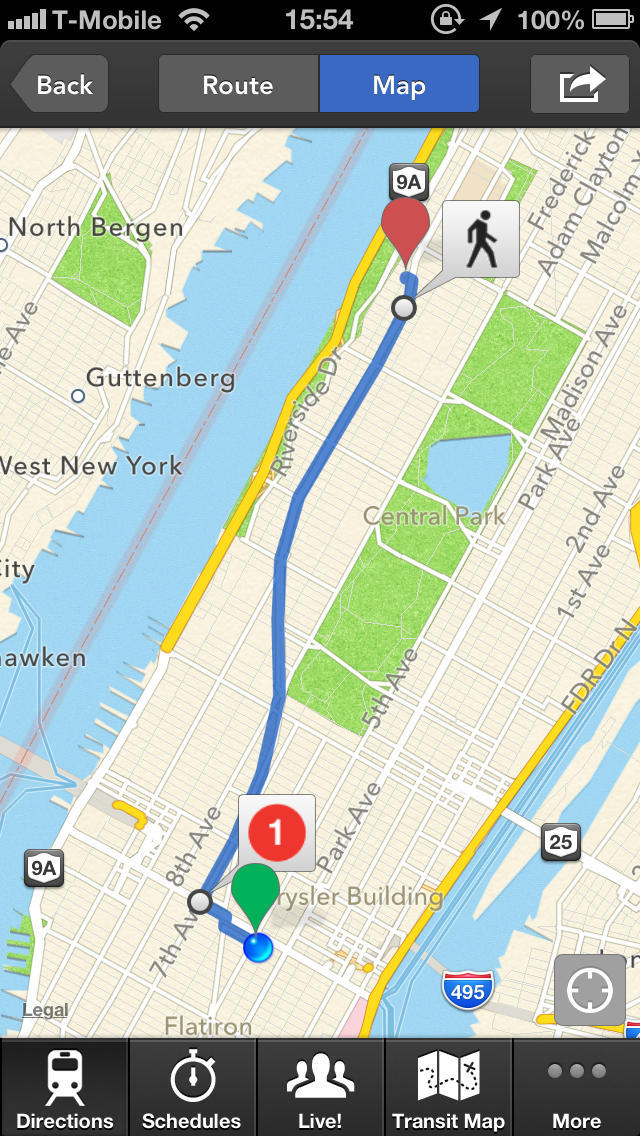
Task: Open the Legal link
Action: [46, 1010]
